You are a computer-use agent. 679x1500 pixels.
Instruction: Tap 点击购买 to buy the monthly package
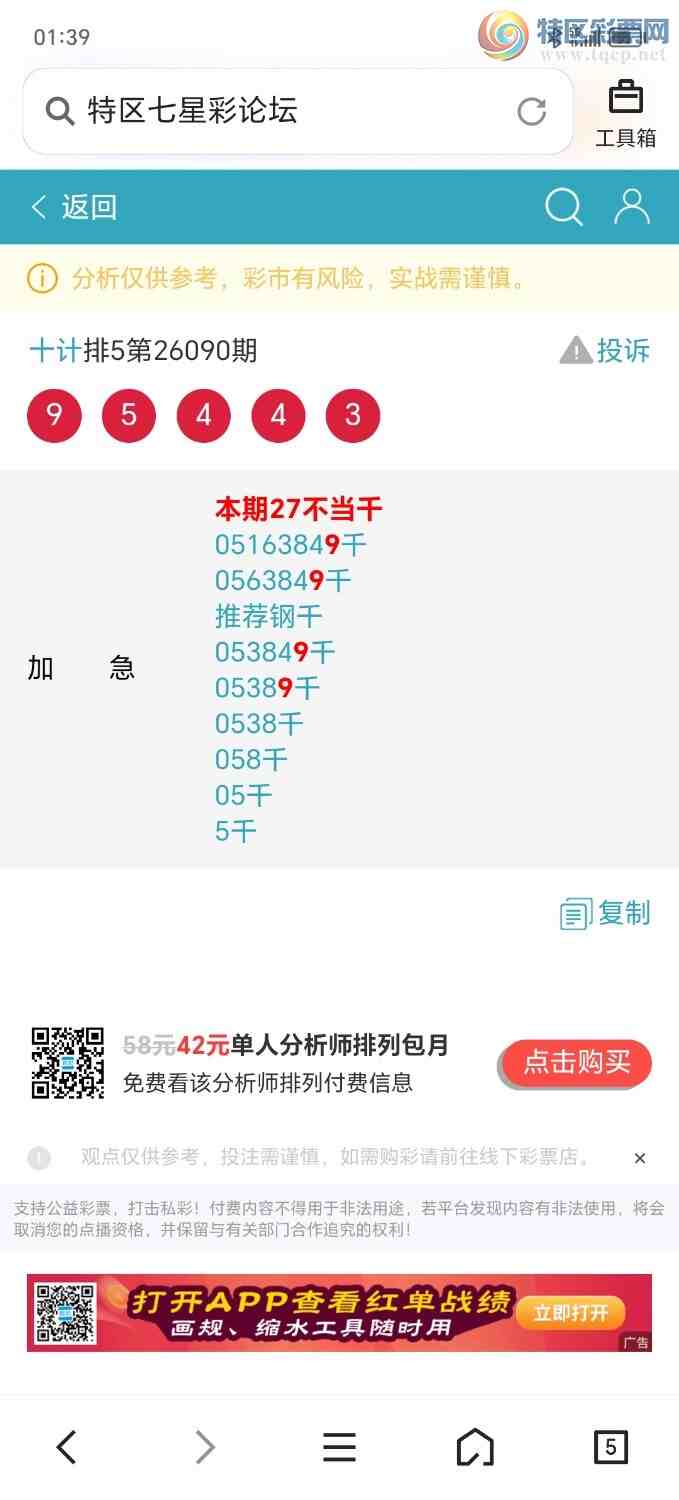[x=576, y=1062]
